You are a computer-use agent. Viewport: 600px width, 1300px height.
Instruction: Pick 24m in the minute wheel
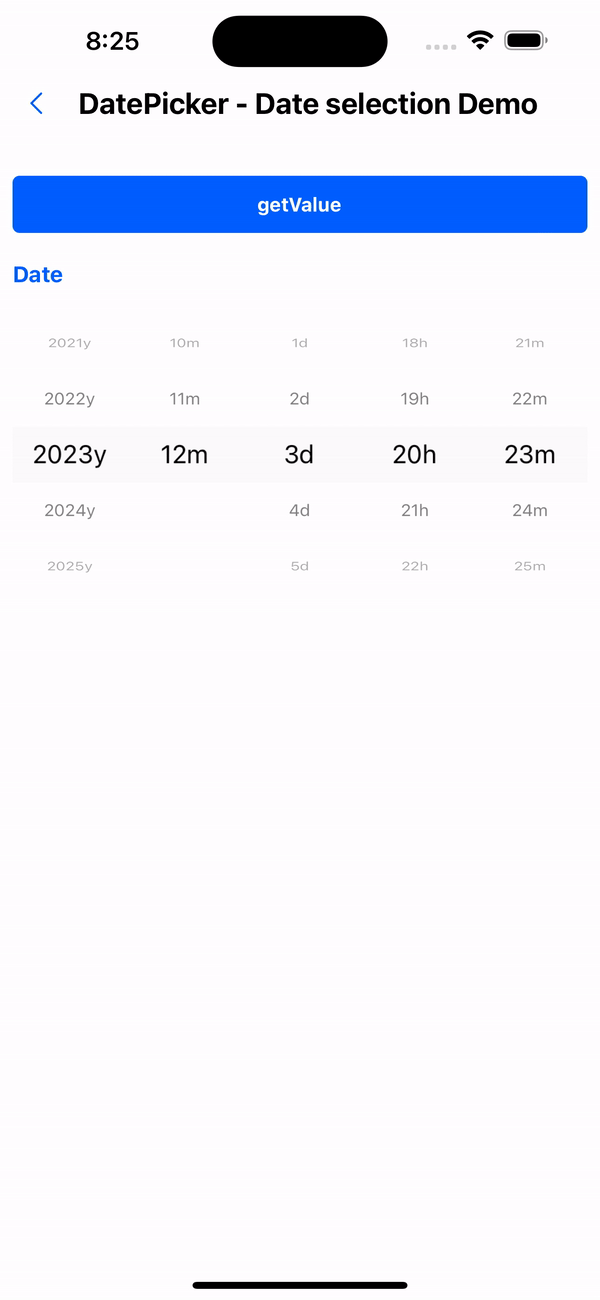[530, 511]
